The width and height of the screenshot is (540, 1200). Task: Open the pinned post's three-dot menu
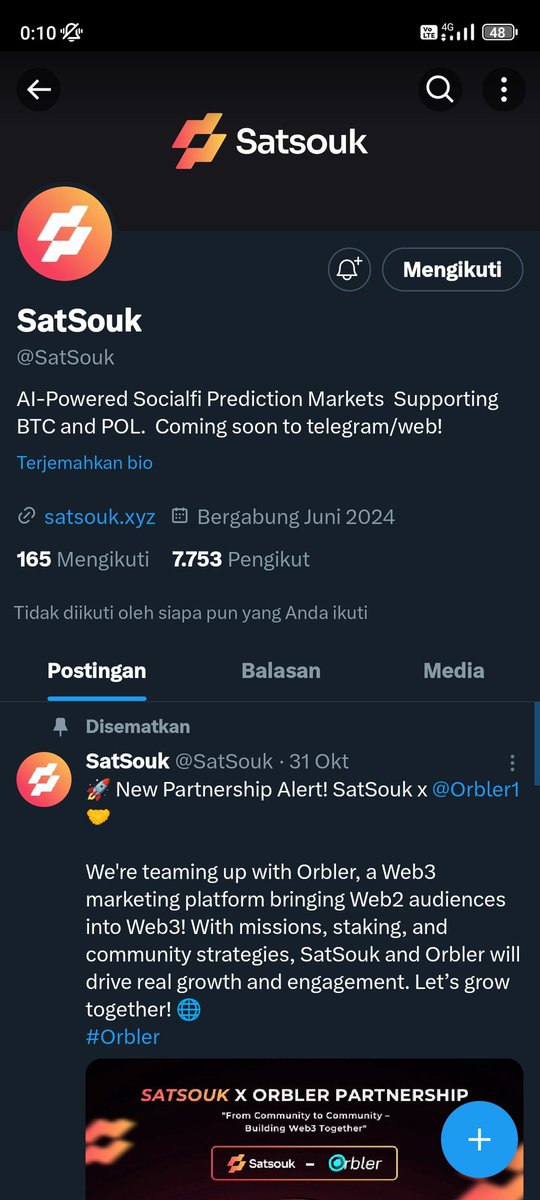click(x=513, y=762)
